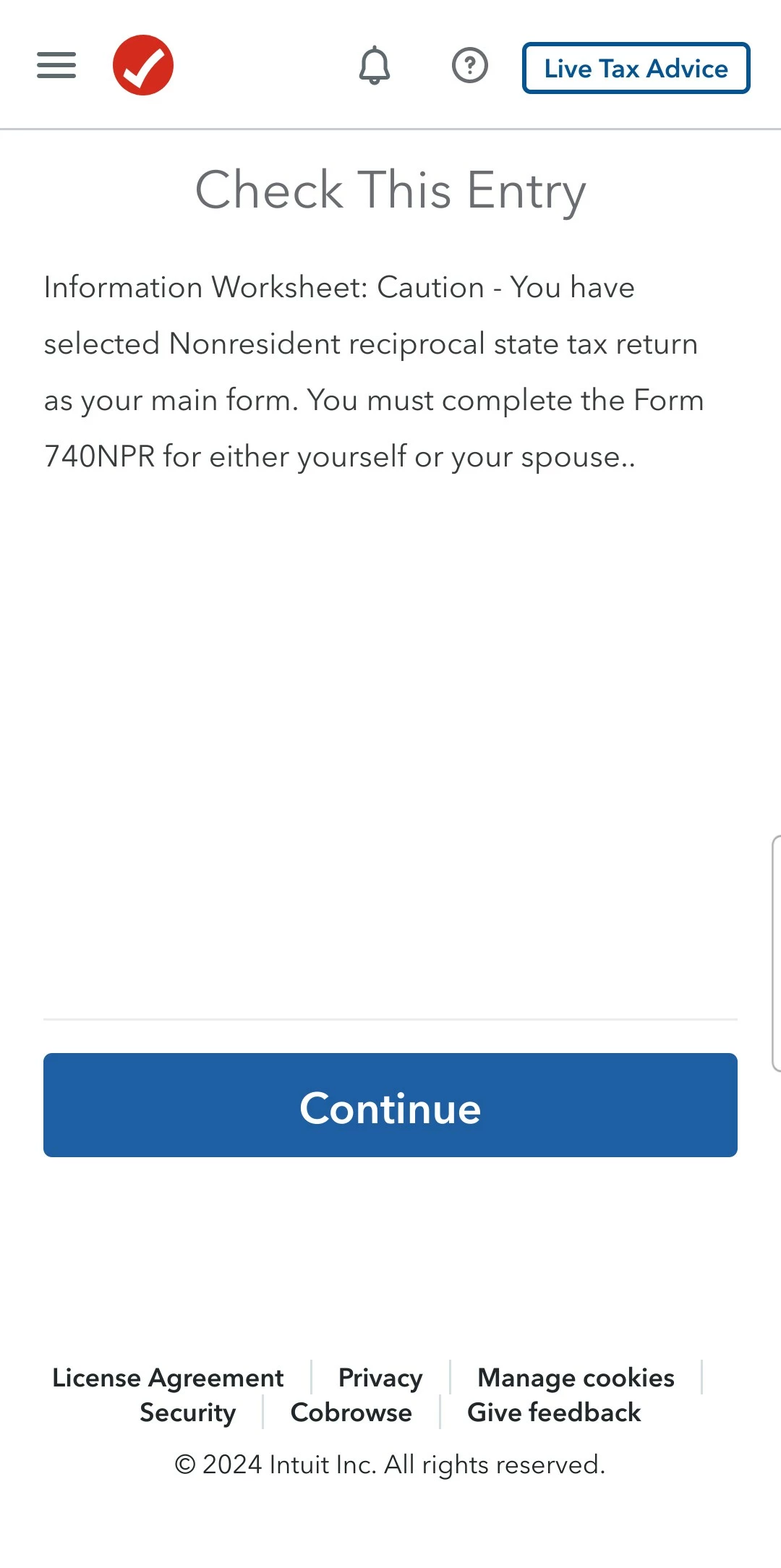The width and height of the screenshot is (781, 1568).
Task: Tap the TurboTax checkmark logo
Action: tap(143, 65)
